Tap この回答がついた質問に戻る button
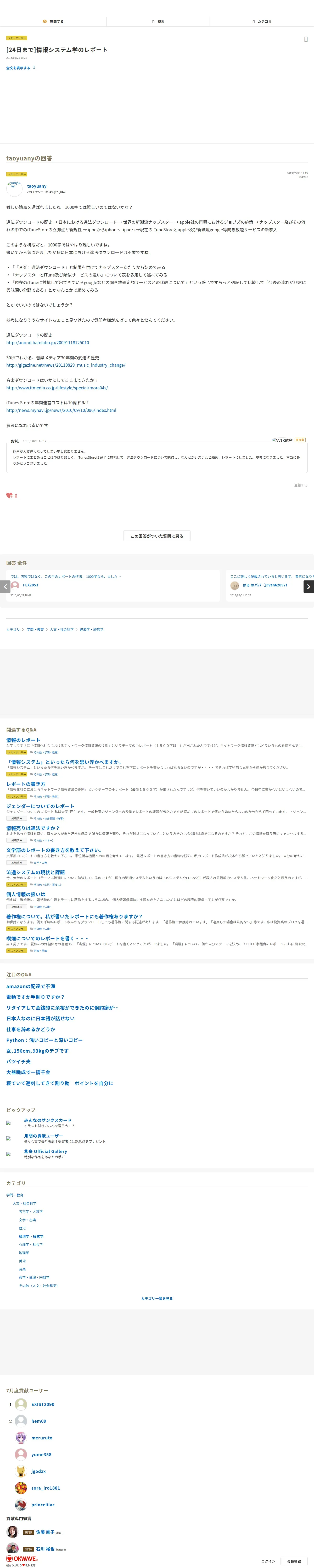Screen dimensions: 314x1568 pyautogui.click(x=157, y=536)
